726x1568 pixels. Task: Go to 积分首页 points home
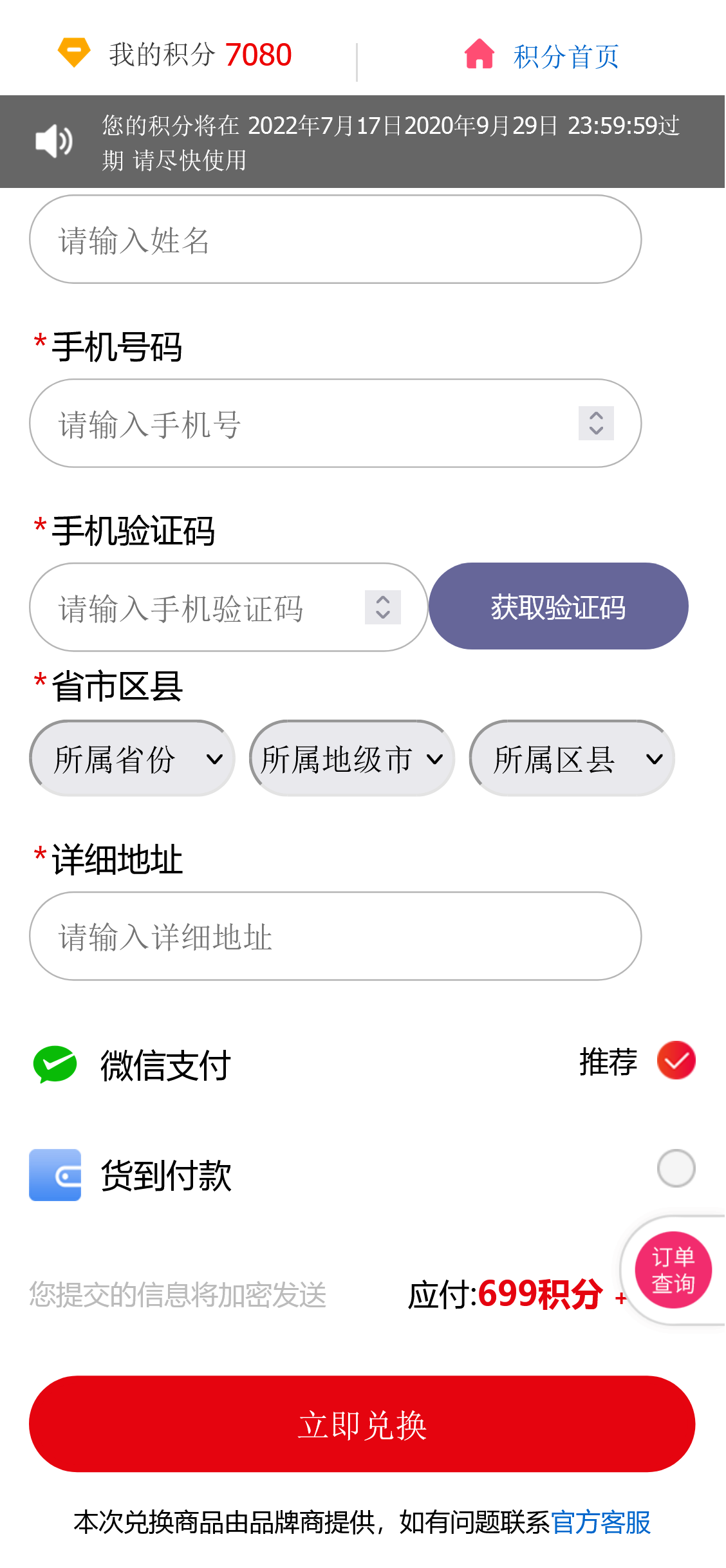coord(542,55)
